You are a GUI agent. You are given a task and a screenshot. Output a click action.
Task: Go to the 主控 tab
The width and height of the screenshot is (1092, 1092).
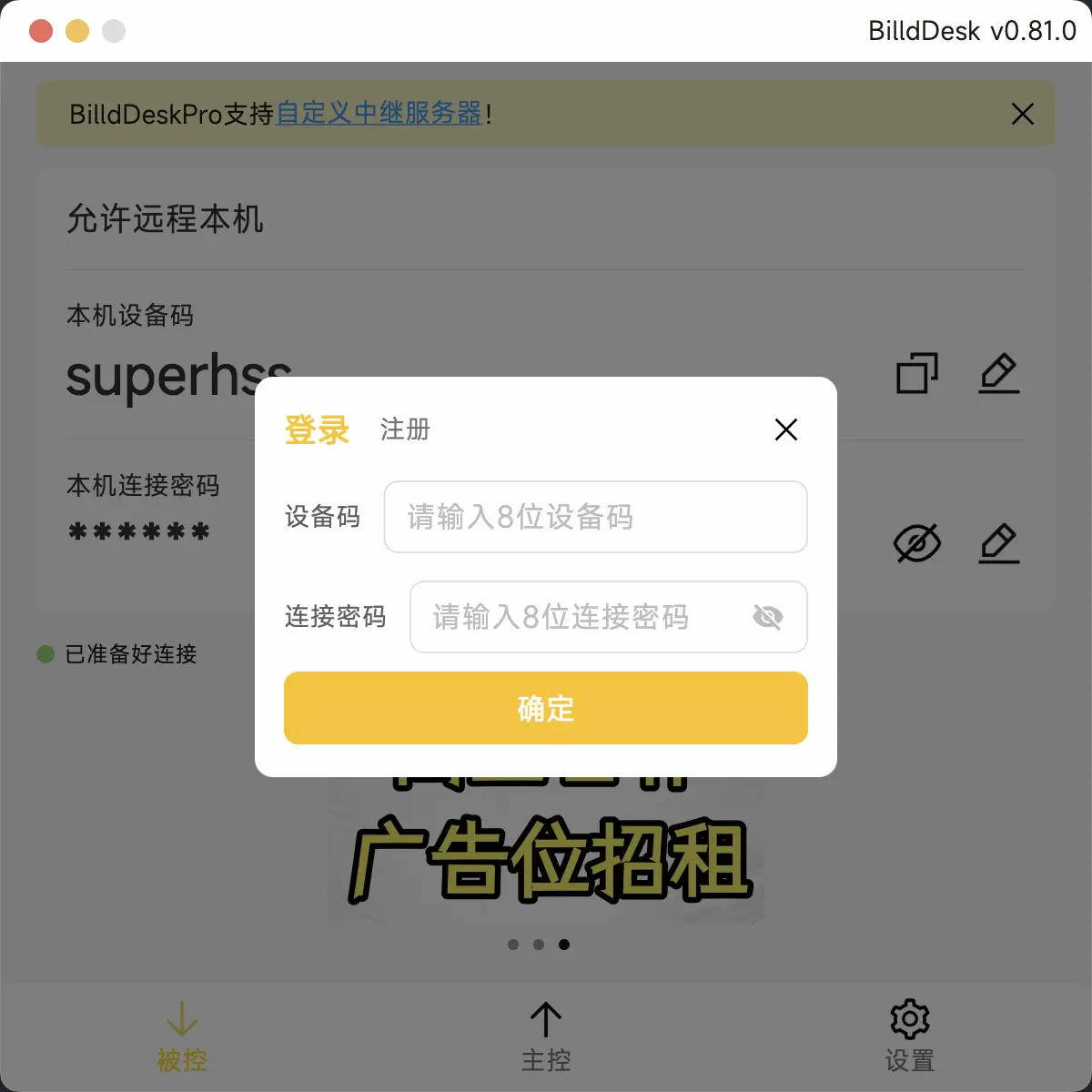546,1037
